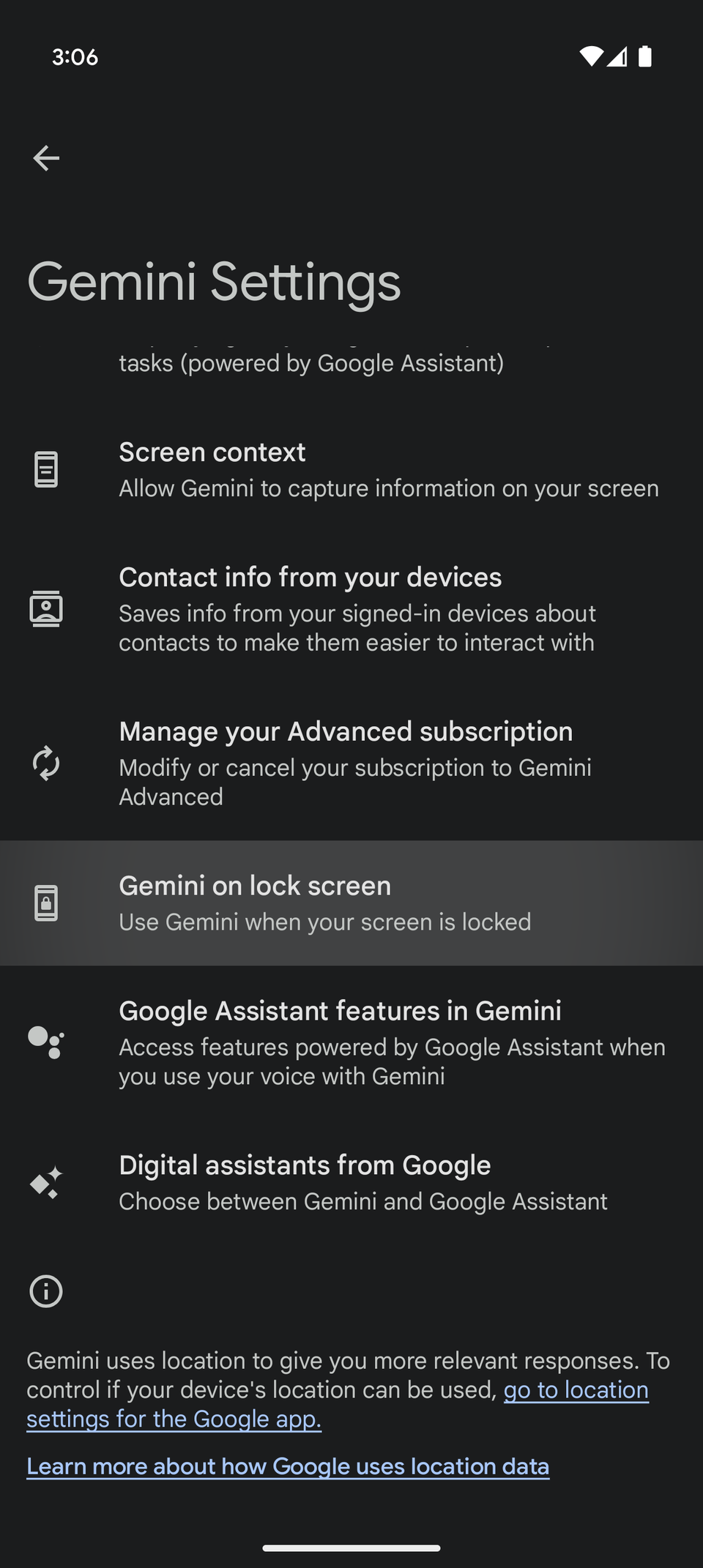Click the Screen context phone icon

coord(46,468)
